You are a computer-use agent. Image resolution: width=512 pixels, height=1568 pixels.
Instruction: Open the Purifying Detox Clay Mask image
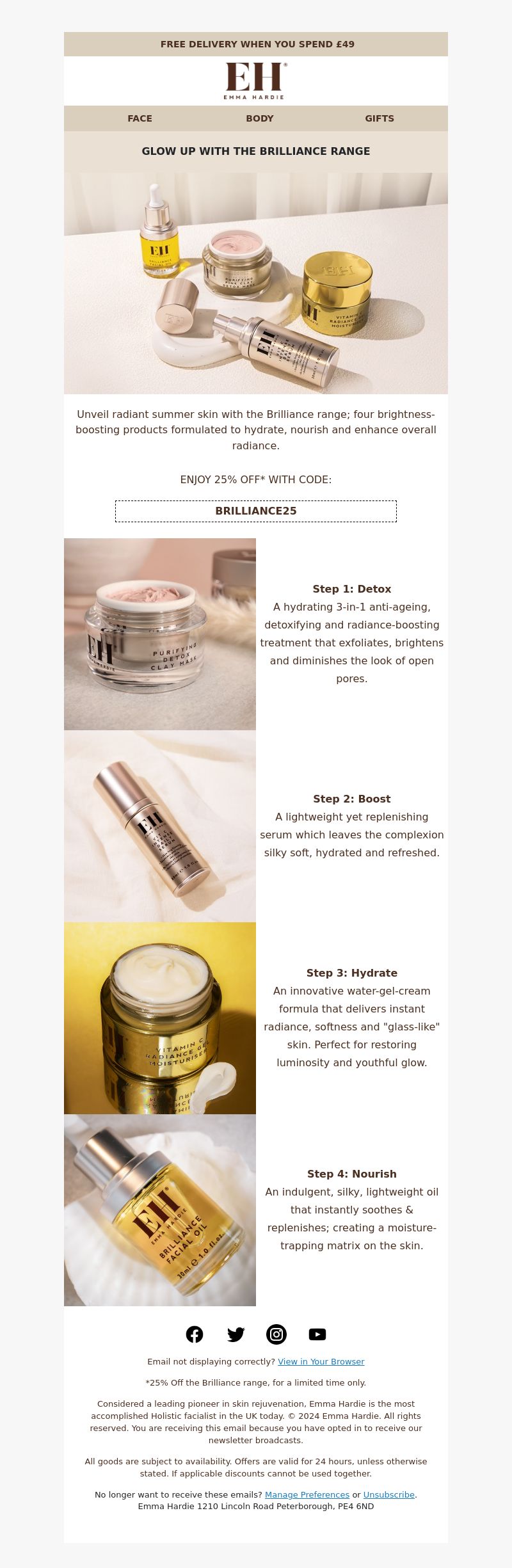160,634
